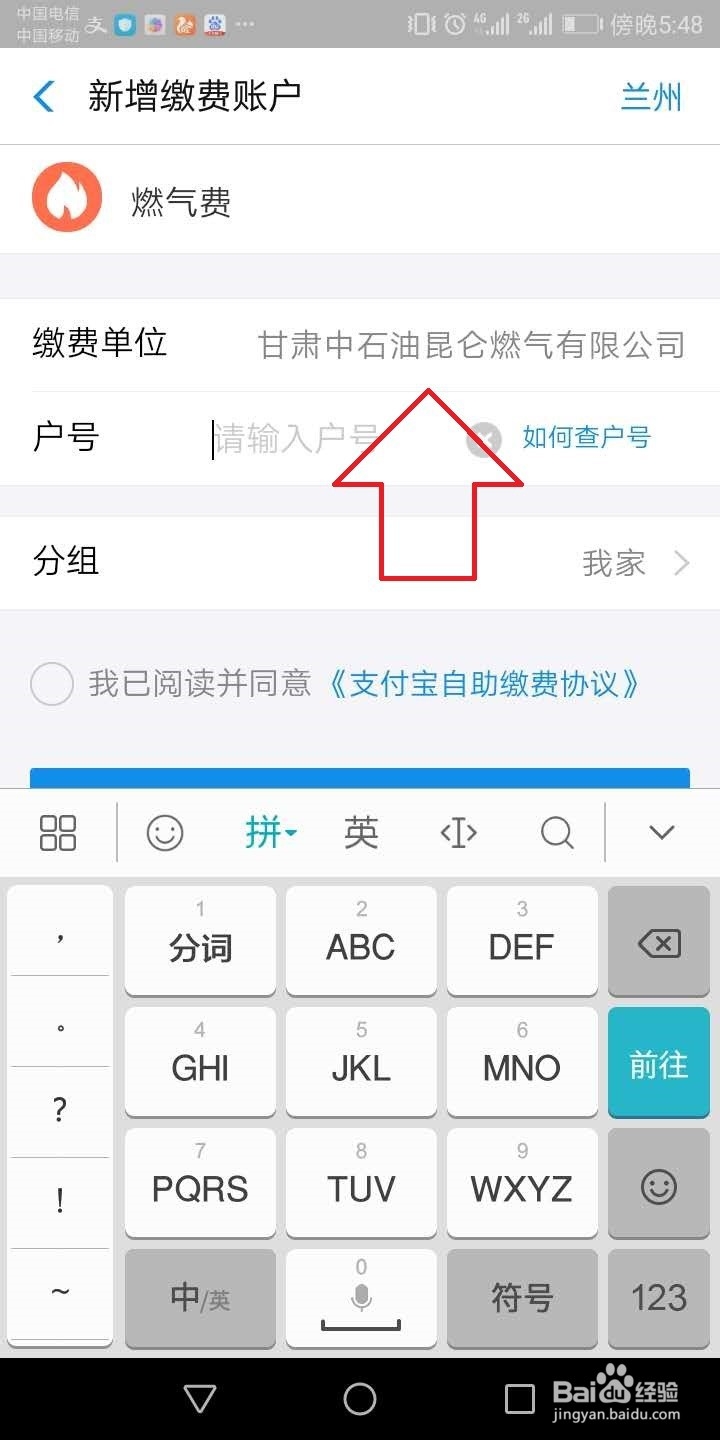Open the 拼 input method dropdown
The image size is (720, 1440).
coord(268,832)
